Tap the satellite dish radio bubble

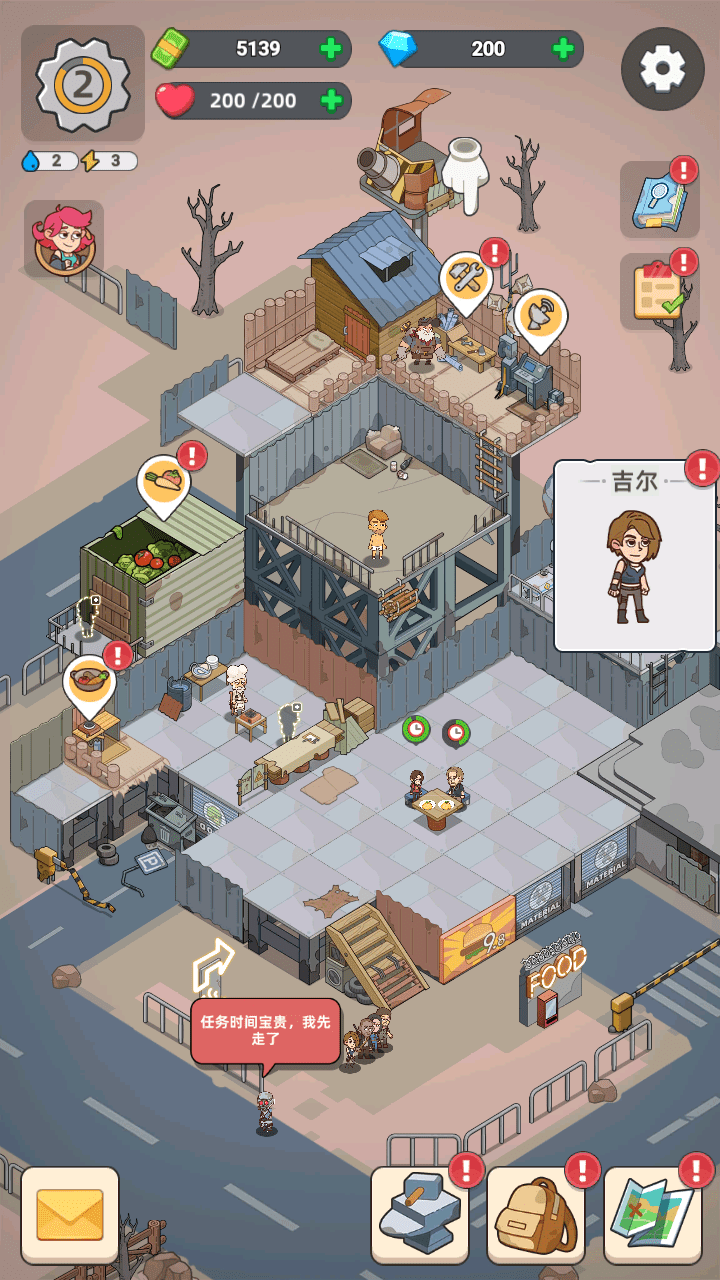(x=540, y=316)
